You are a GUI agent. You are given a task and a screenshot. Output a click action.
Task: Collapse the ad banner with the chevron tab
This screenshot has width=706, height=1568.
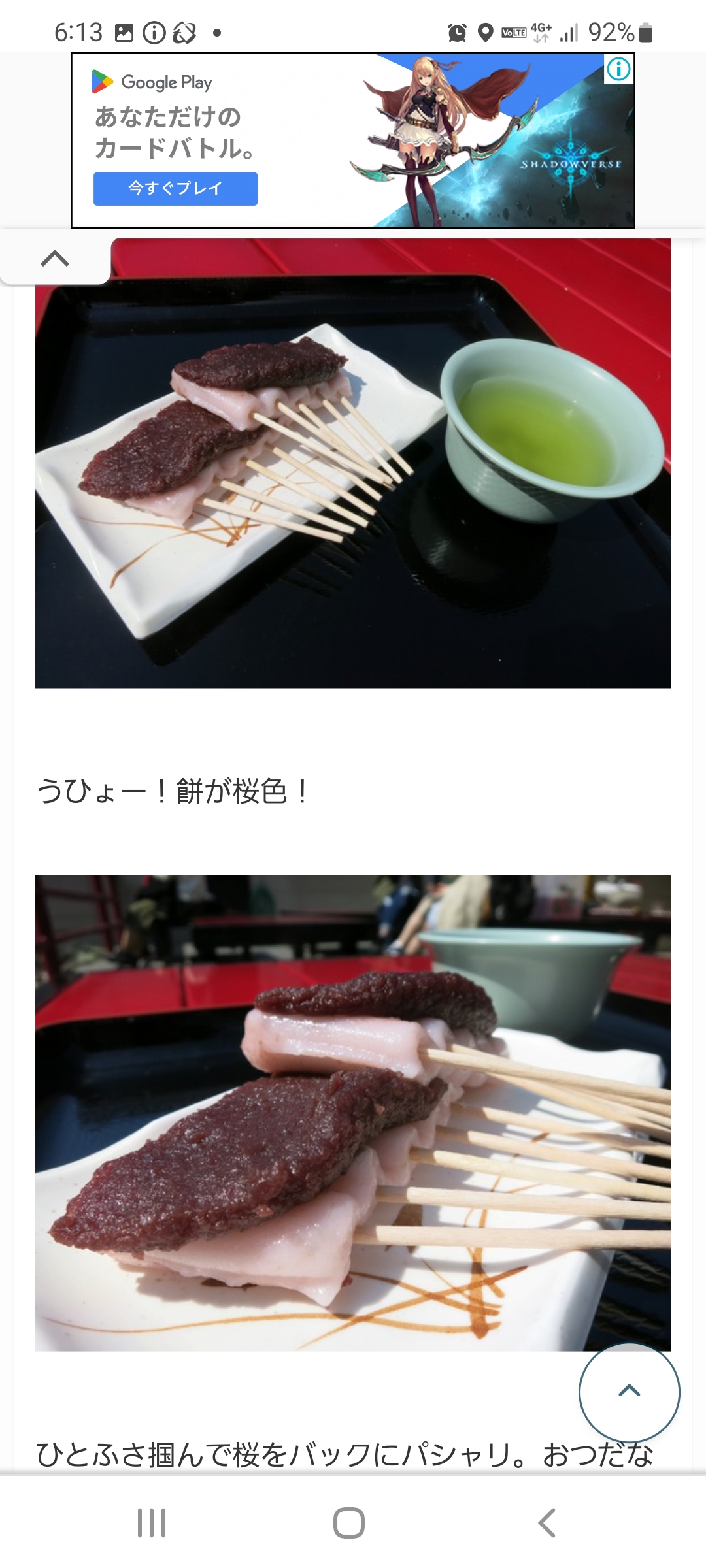55,258
